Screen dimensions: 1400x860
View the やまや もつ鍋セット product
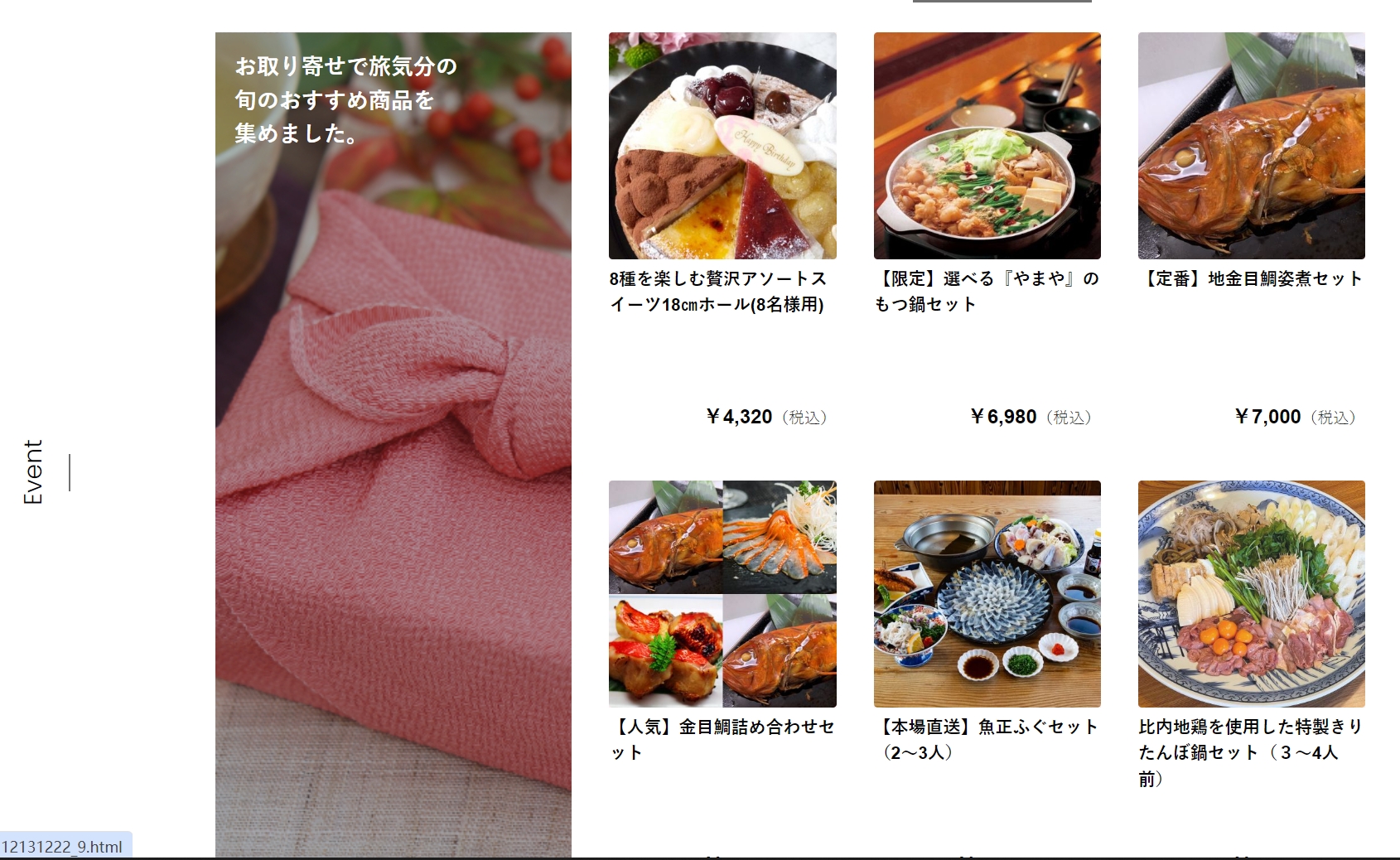click(x=987, y=147)
